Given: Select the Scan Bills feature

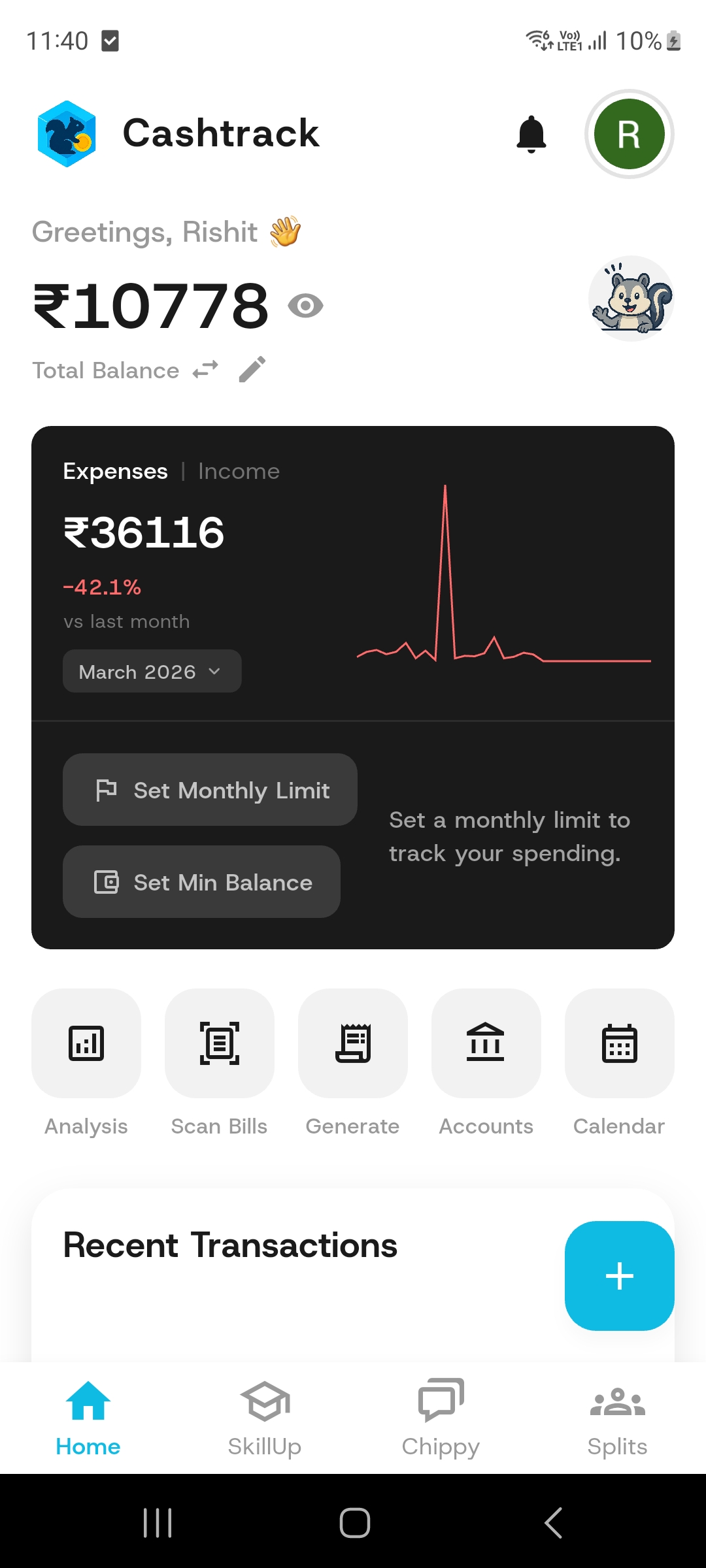Looking at the screenshot, I should point(220,1044).
